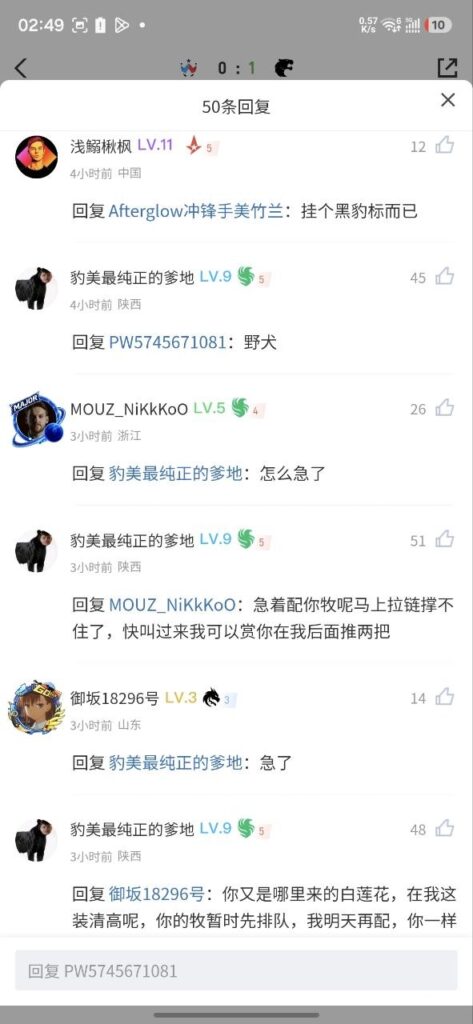Like the reply with 51 likes
The width and height of the screenshot is (473, 1024).
445,540
